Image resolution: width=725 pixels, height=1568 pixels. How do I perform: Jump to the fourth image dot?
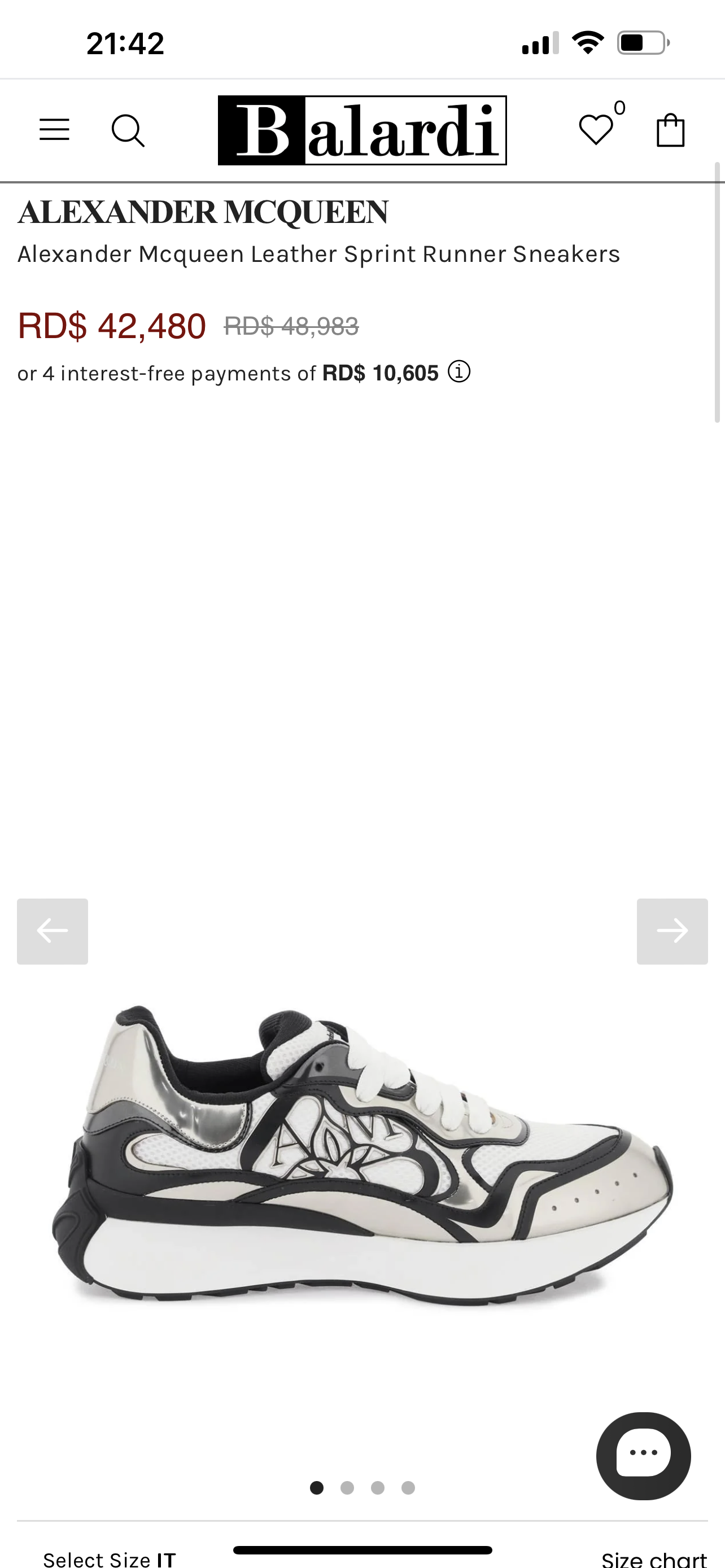(408, 1488)
